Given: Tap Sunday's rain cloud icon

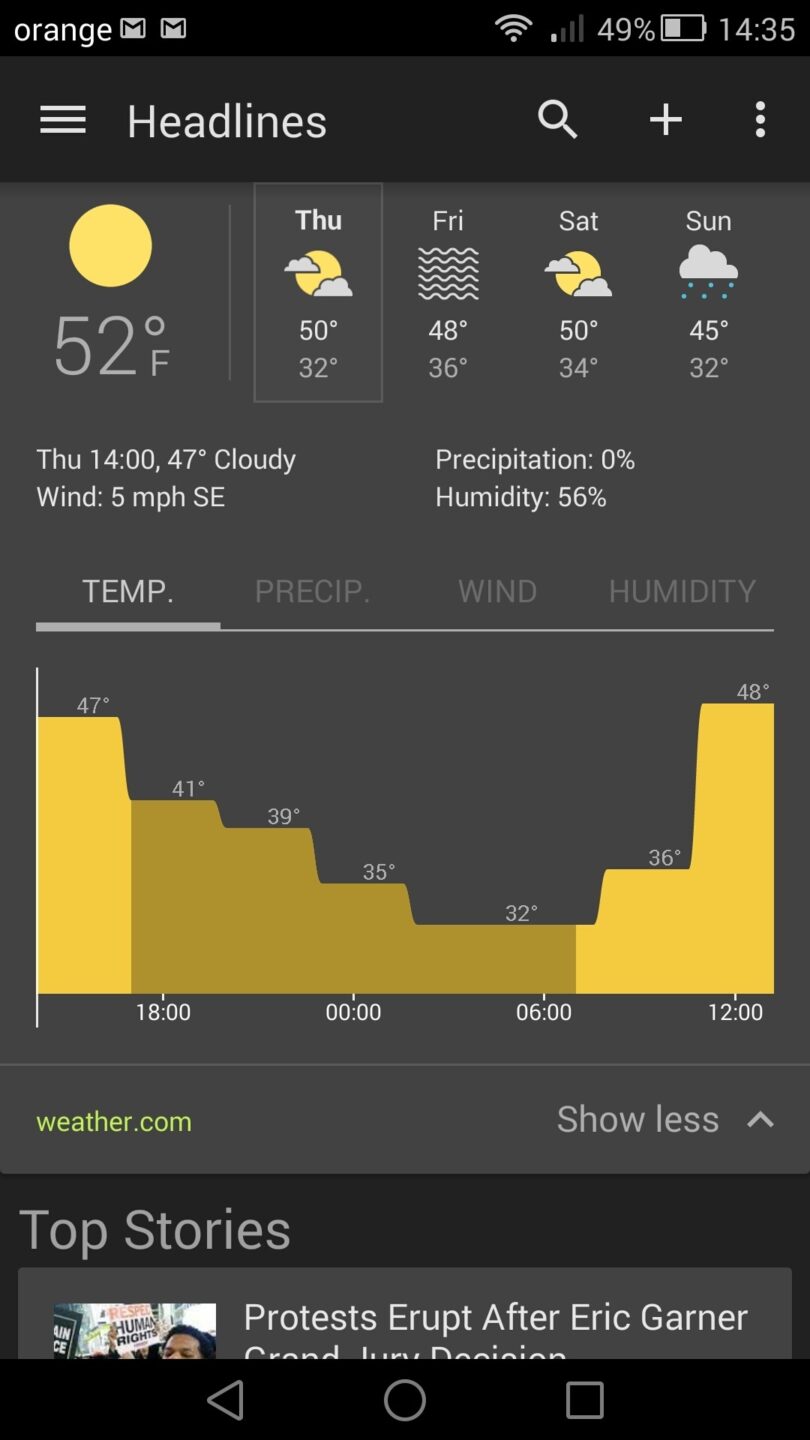Looking at the screenshot, I should tap(707, 272).
